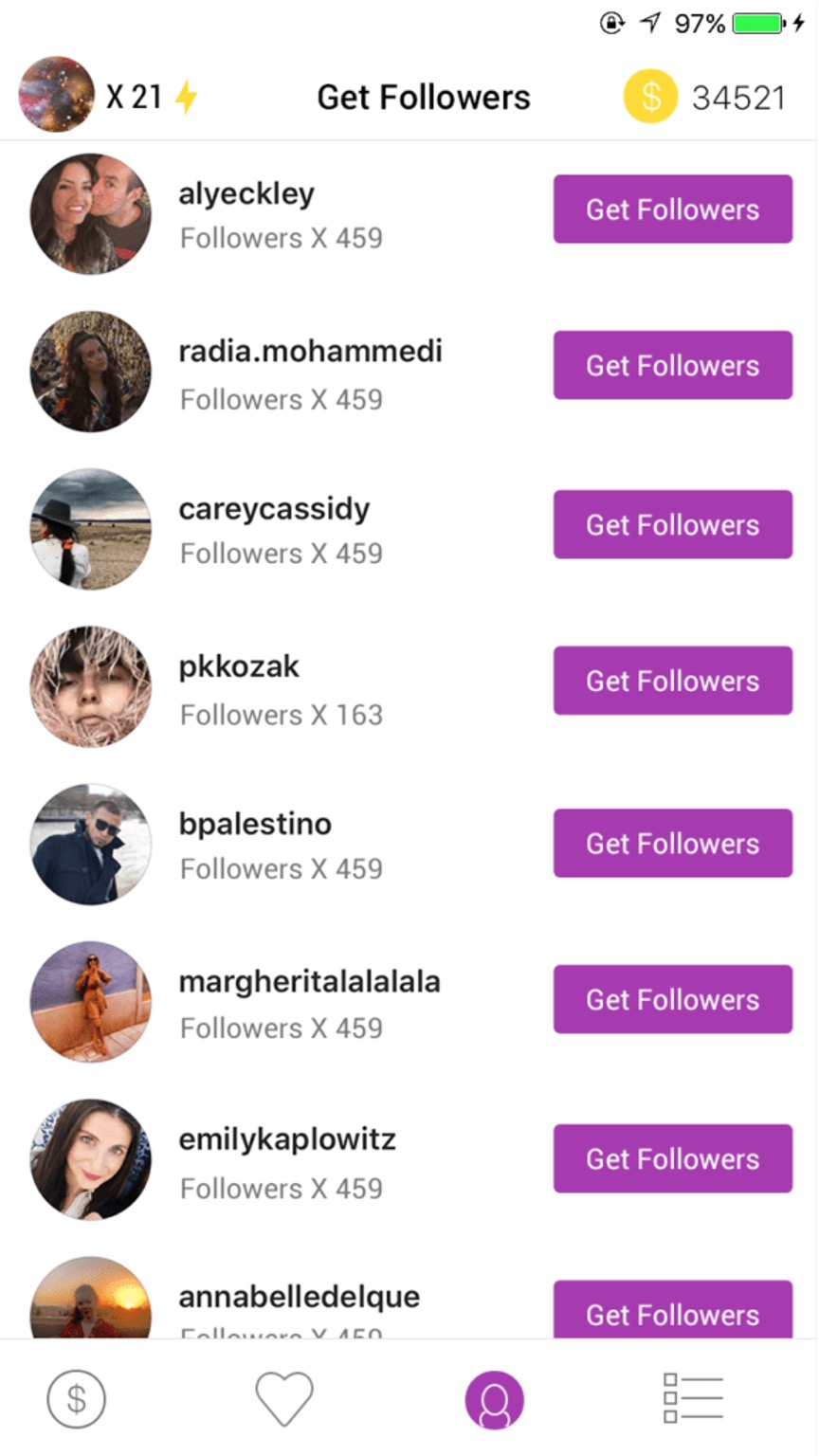The width and height of the screenshot is (819, 1456).
Task: Tap the galaxy profile avatar in header
Action: tap(57, 94)
